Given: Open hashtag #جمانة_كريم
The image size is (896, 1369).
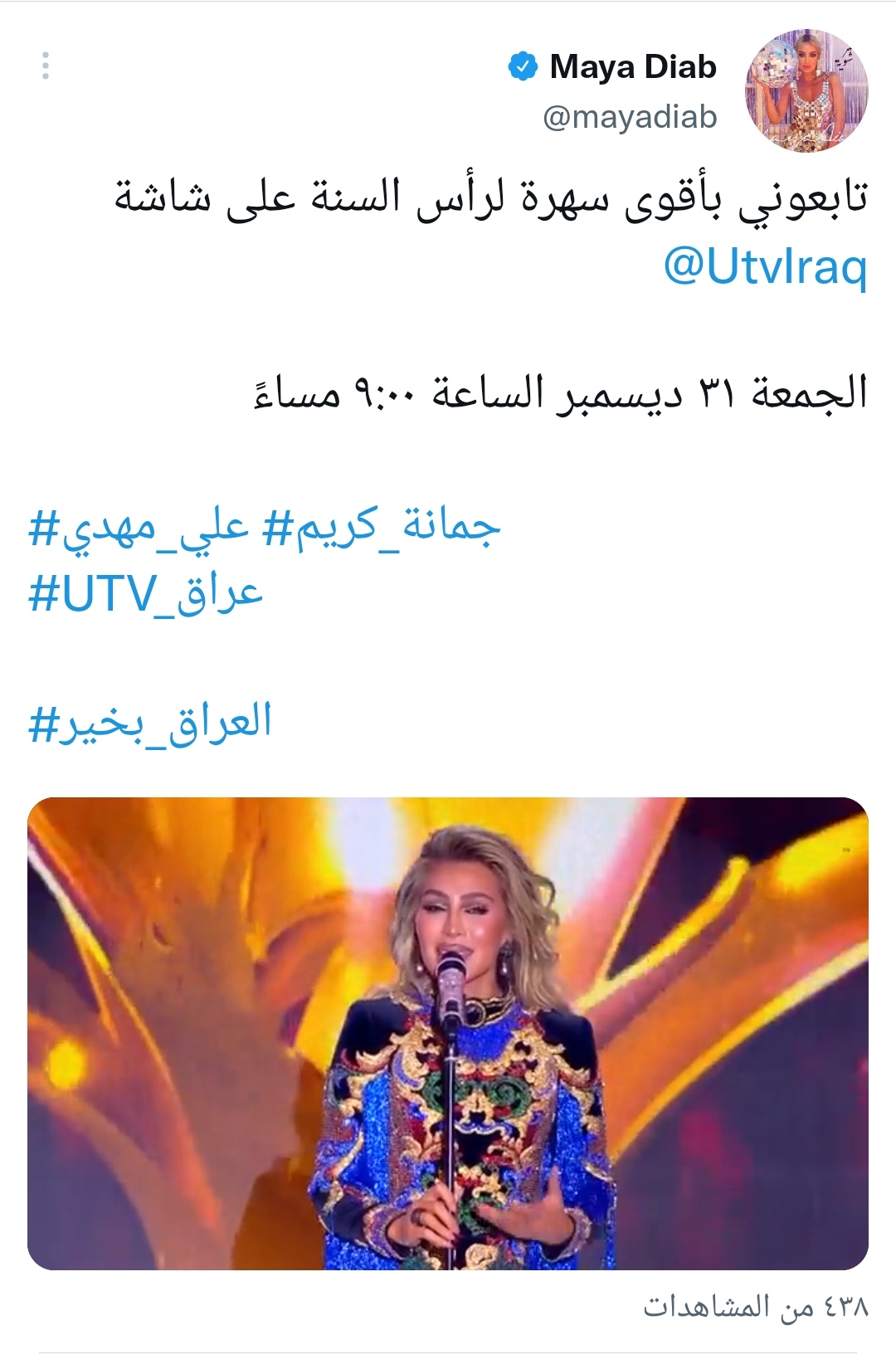Looking at the screenshot, I should [x=382, y=529].
